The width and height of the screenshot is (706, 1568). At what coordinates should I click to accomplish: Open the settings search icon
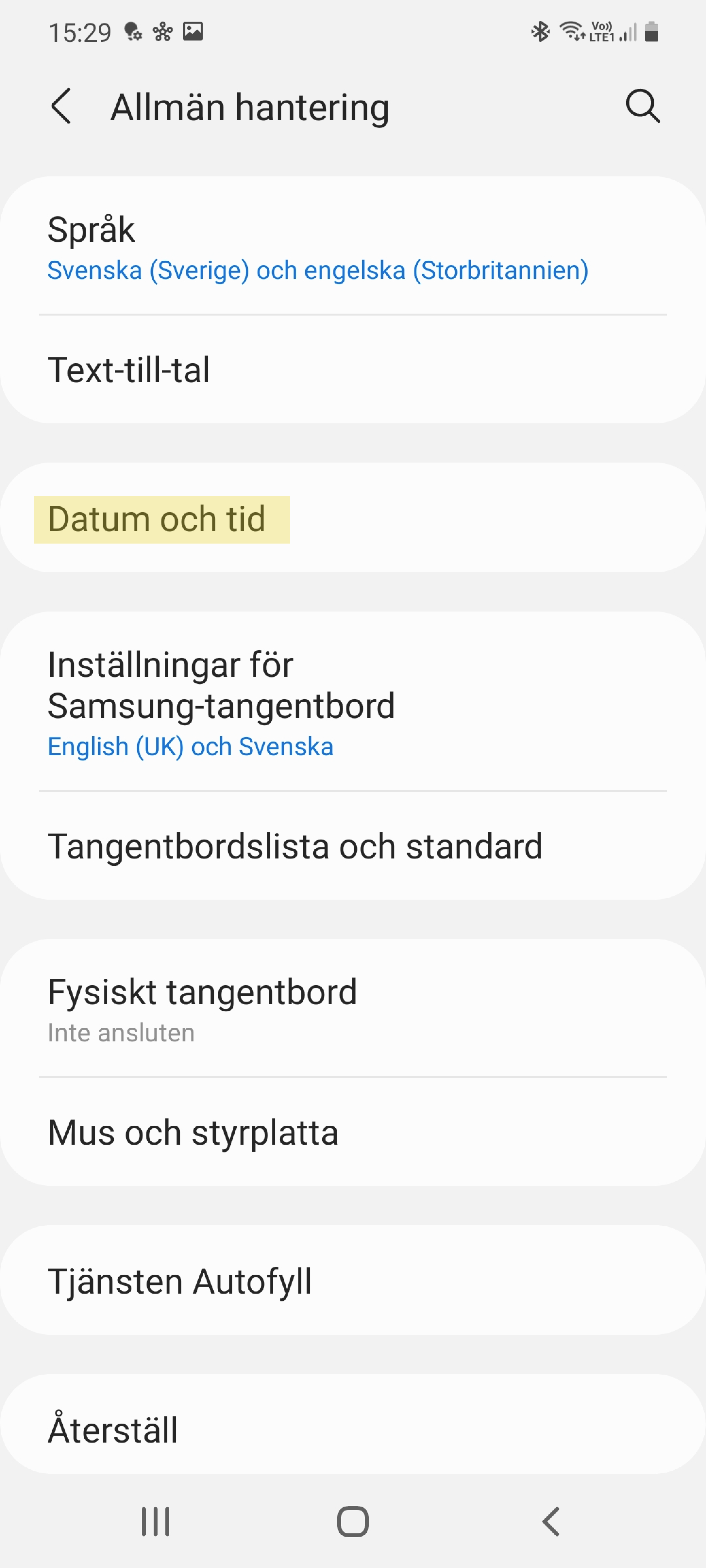(x=643, y=106)
